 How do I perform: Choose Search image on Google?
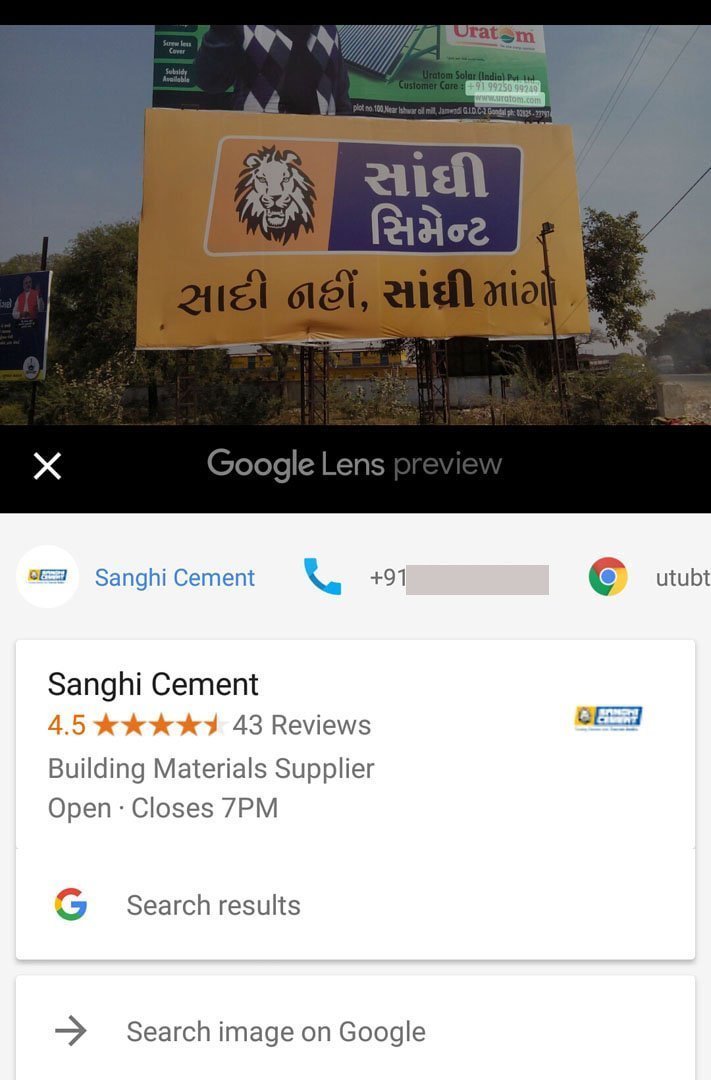tap(275, 1032)
